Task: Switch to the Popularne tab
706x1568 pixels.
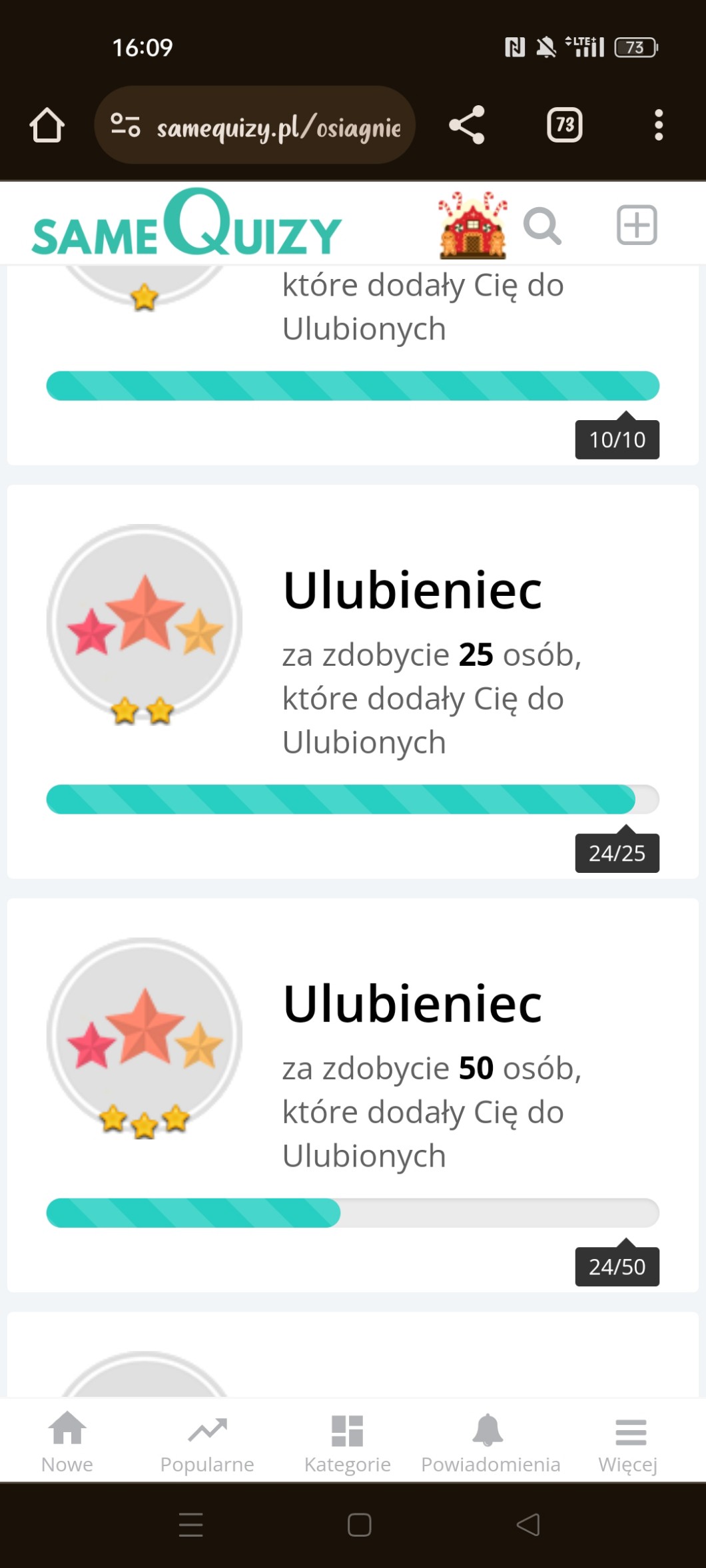Action: pyautogui.click(x=207, y=1443)
